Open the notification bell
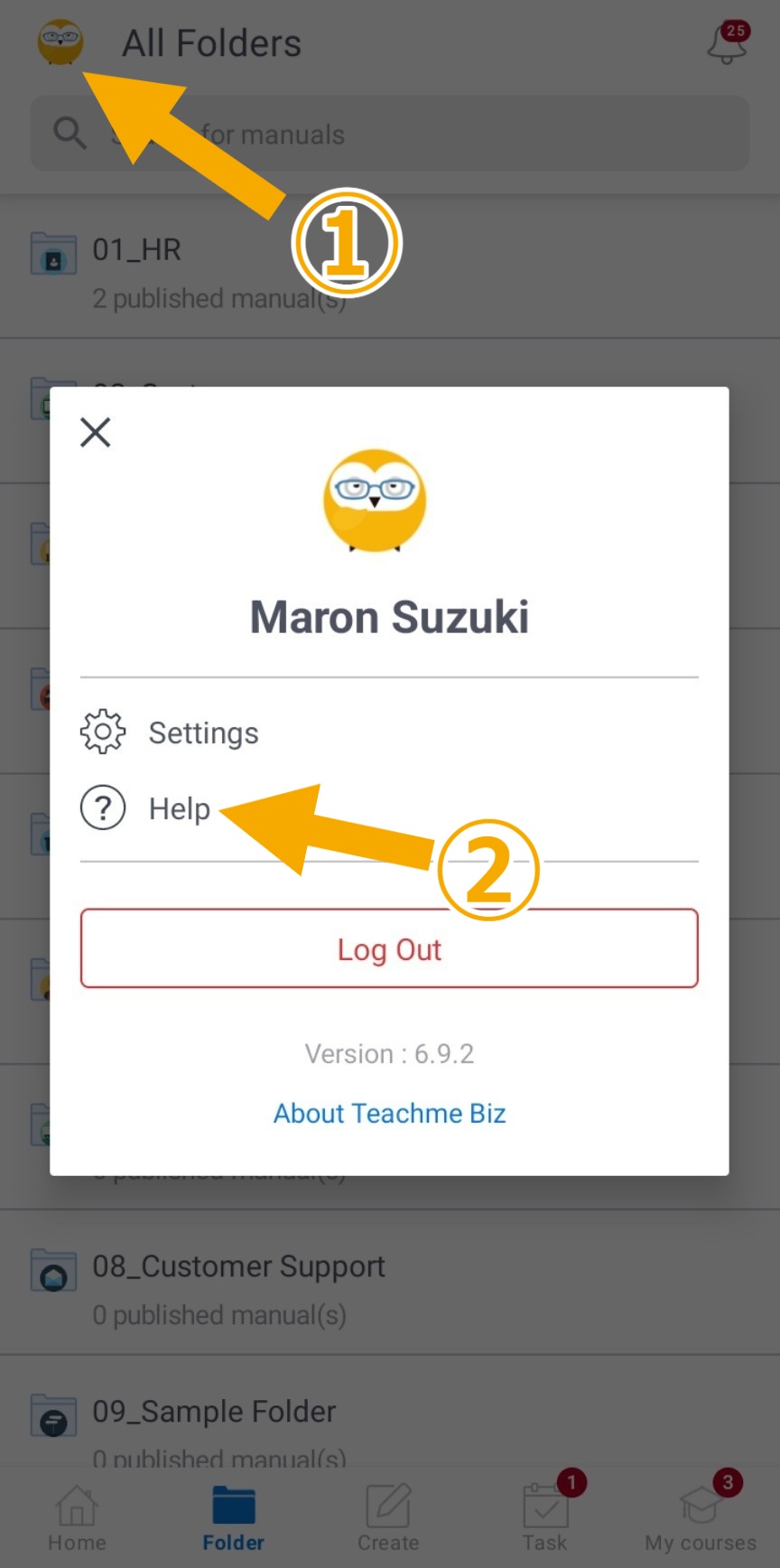The image size is (780, 1568). [x=727, y=42]
